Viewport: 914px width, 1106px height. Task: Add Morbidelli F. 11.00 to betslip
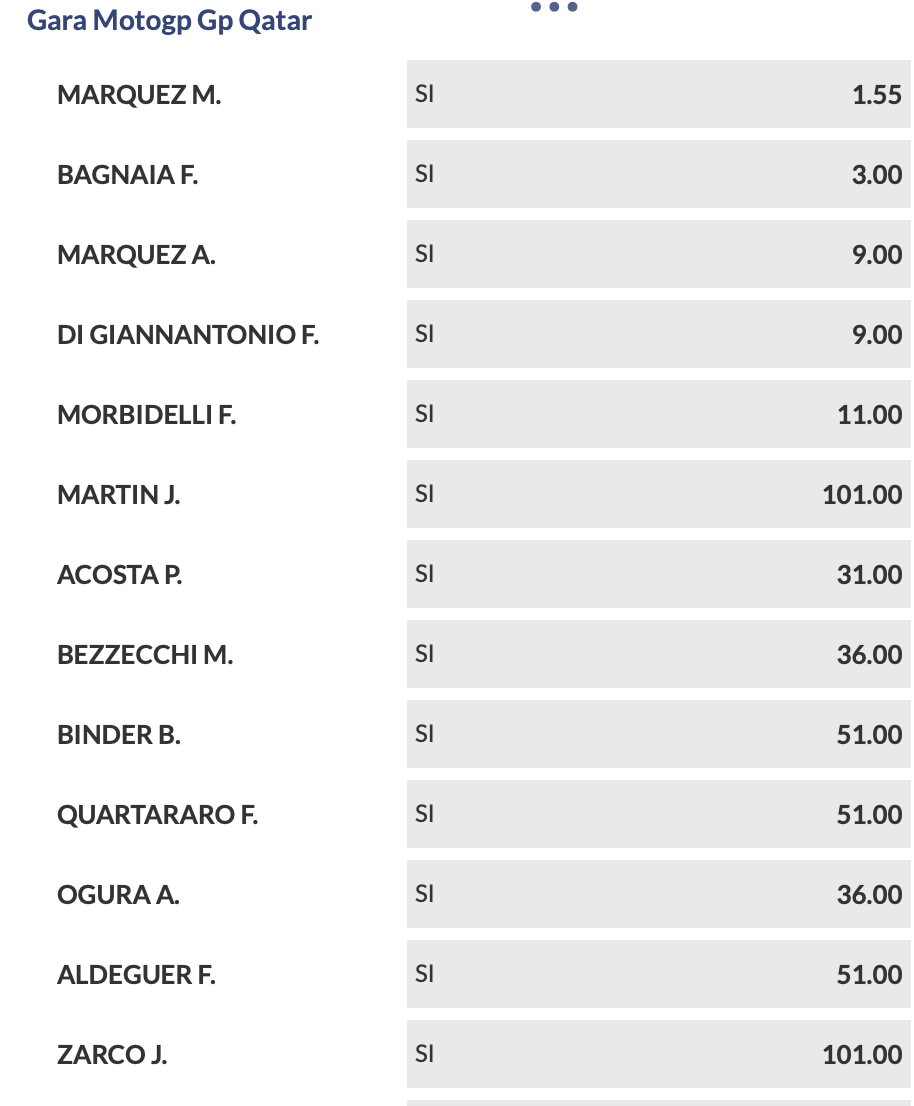(x=658, y=414)
